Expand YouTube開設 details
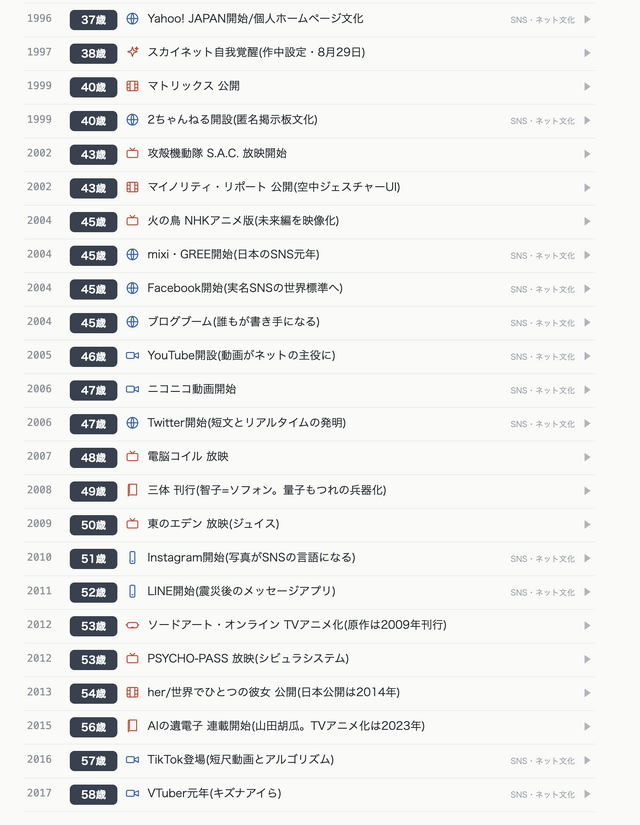 click(x=309, y=356)
